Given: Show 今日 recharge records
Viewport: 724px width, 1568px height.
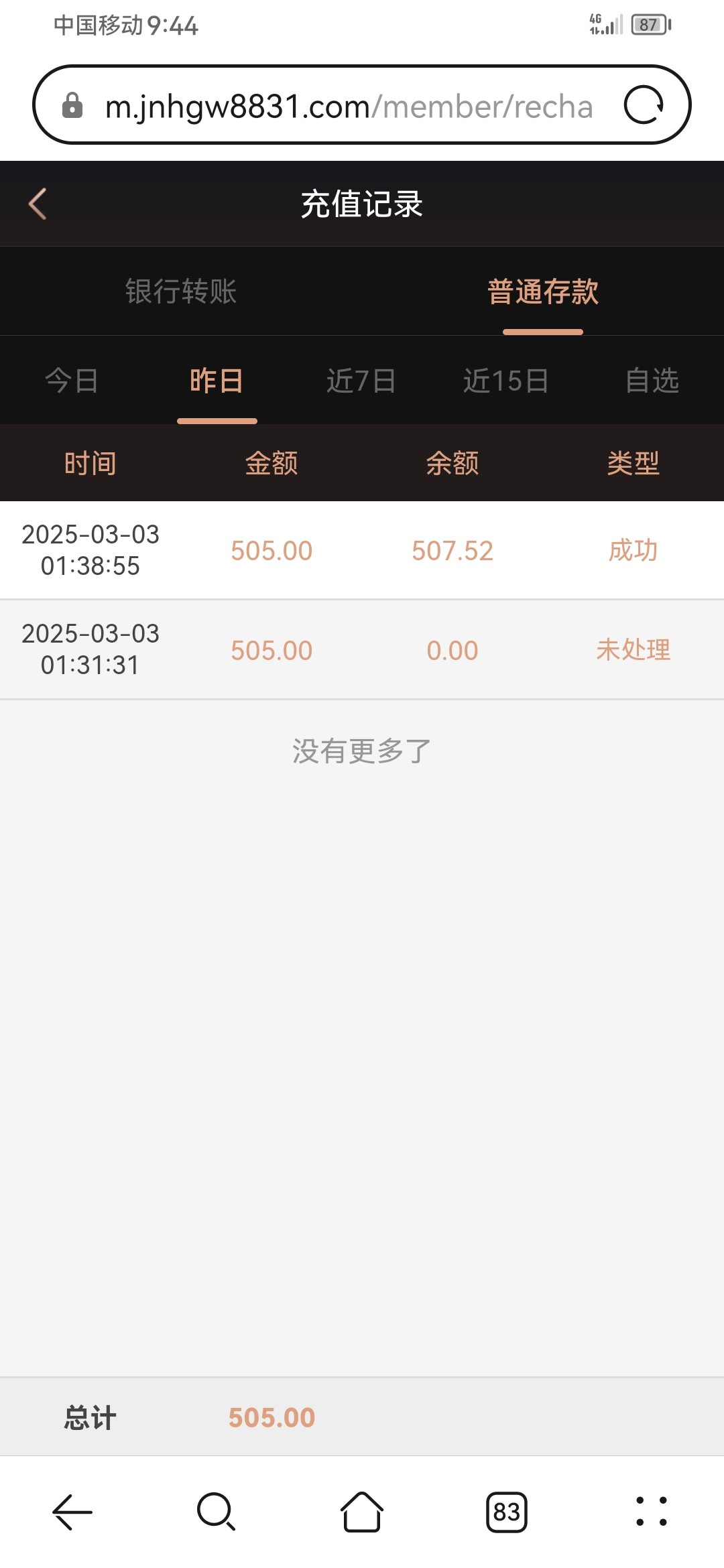Looking at the screenshot, I should (x=72, y=381).
